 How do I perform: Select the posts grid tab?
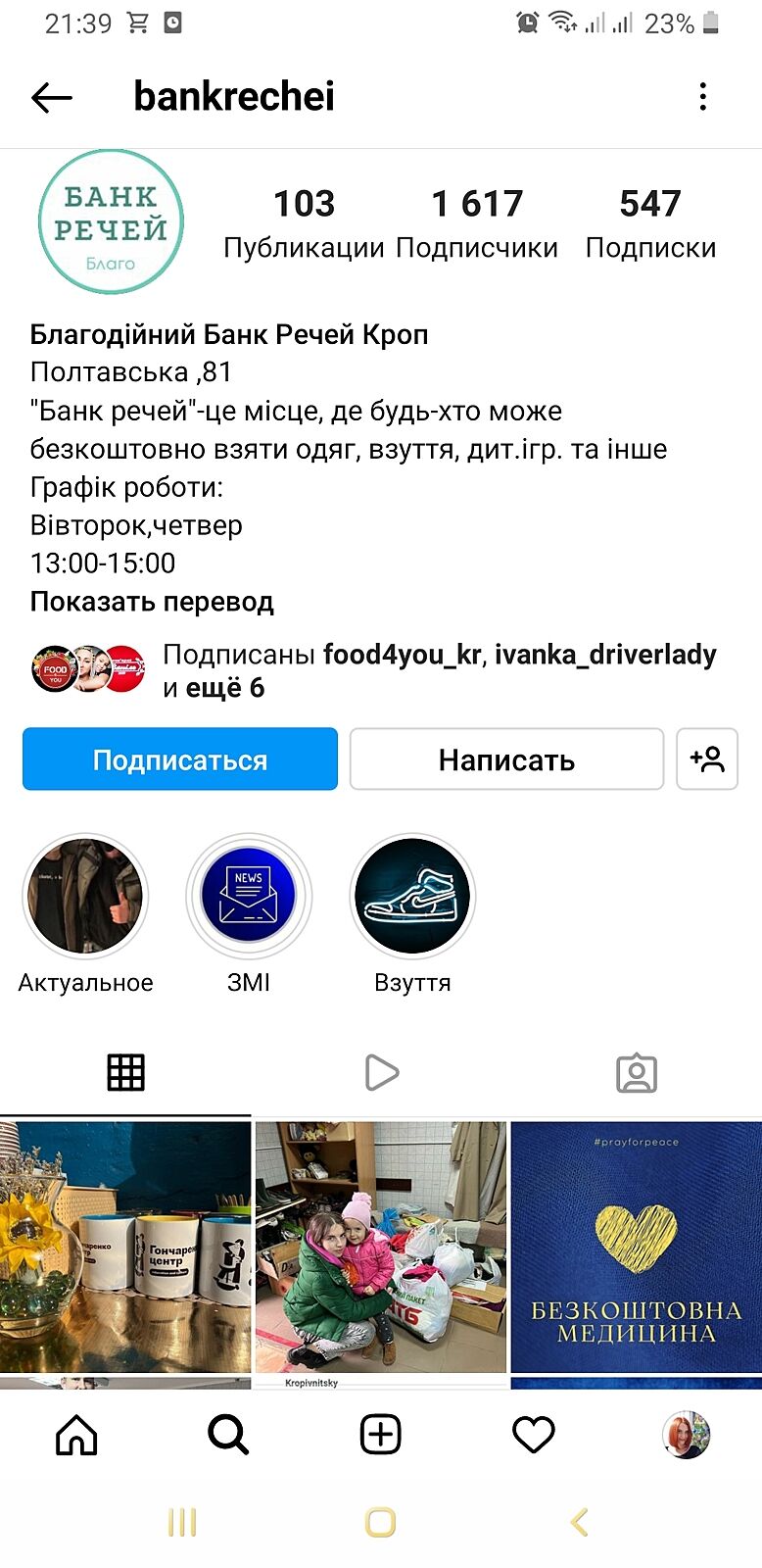click(x=125, y=1072)
